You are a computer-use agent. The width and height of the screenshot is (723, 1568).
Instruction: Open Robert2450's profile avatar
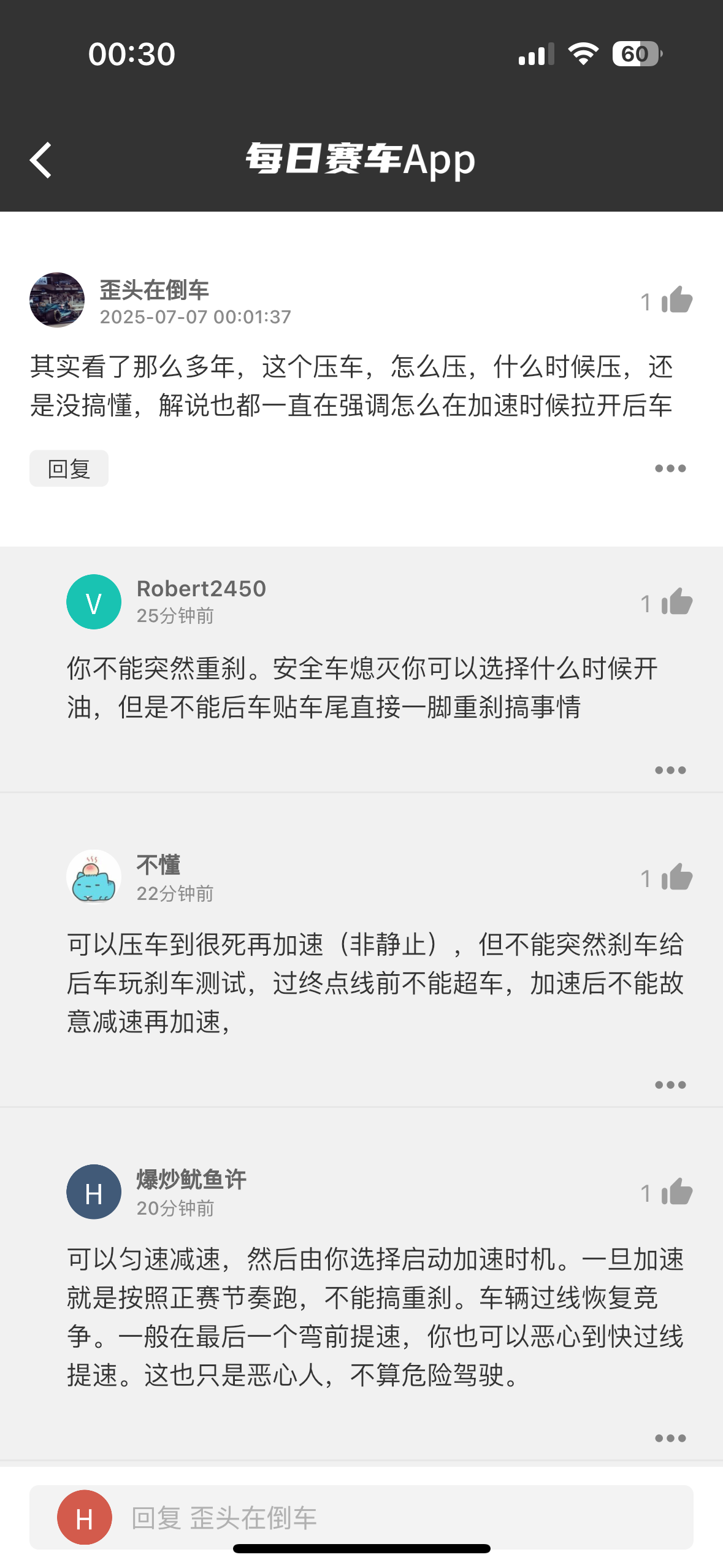pyautogui.click(x=94, y=602)
